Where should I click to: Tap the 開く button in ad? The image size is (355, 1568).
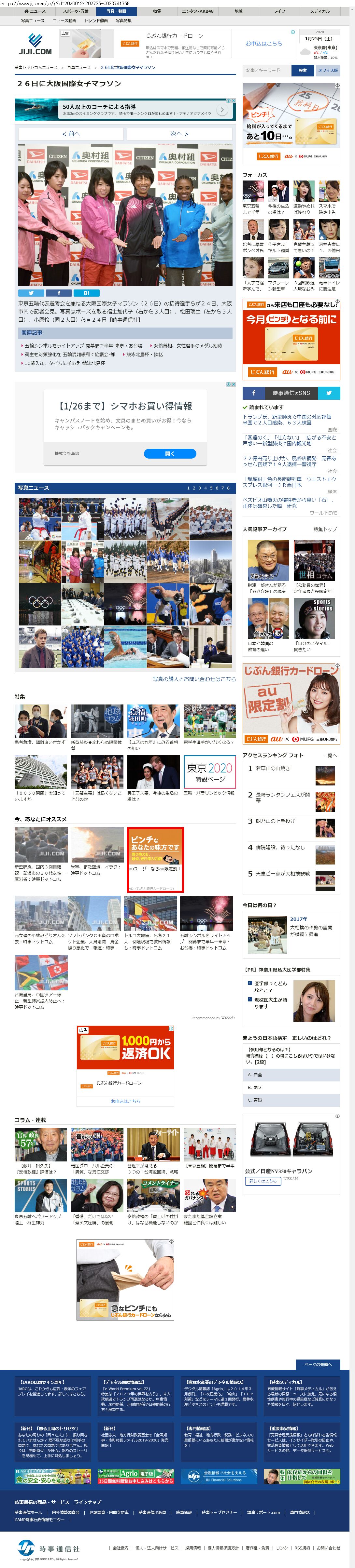click(x=170, y=453)
